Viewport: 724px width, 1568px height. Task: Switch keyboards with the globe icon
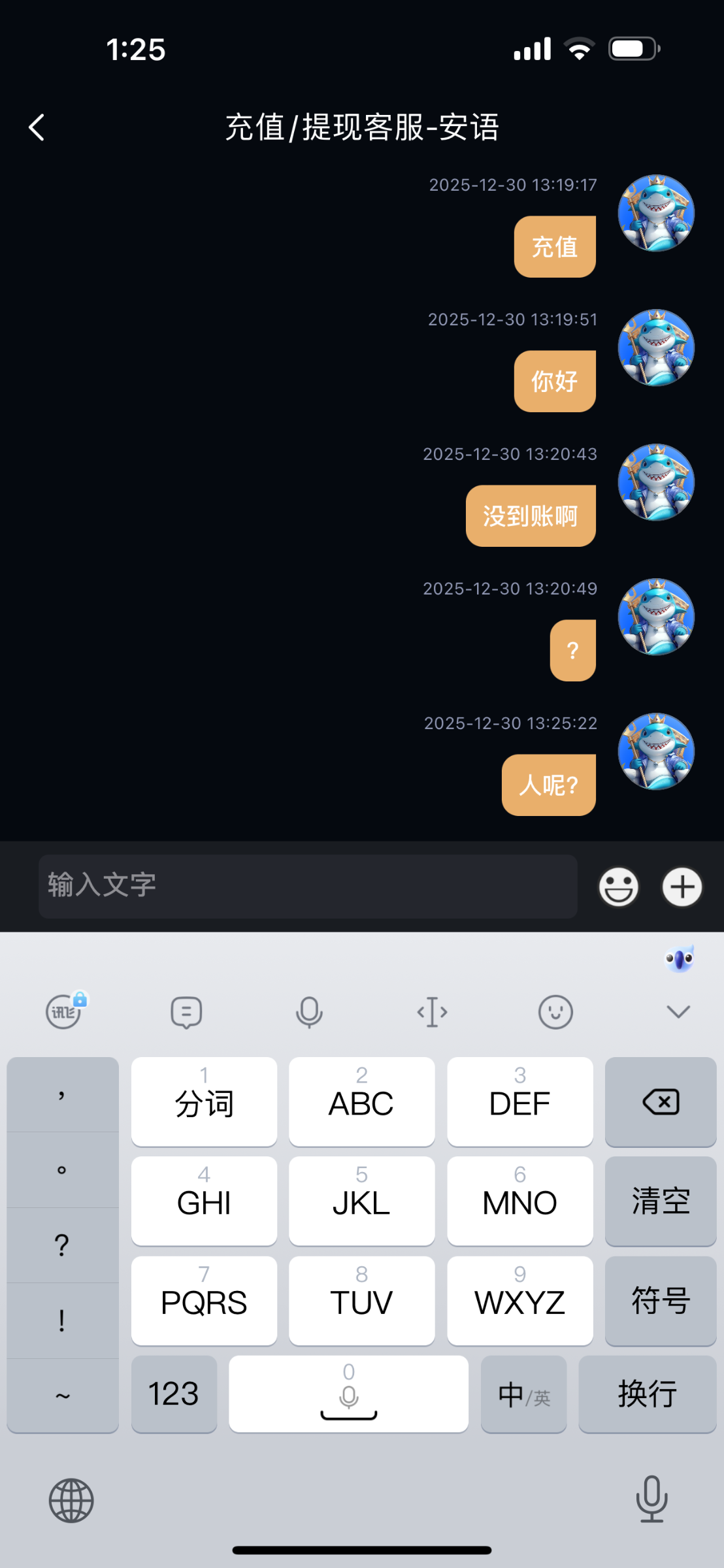(71, 1501)
